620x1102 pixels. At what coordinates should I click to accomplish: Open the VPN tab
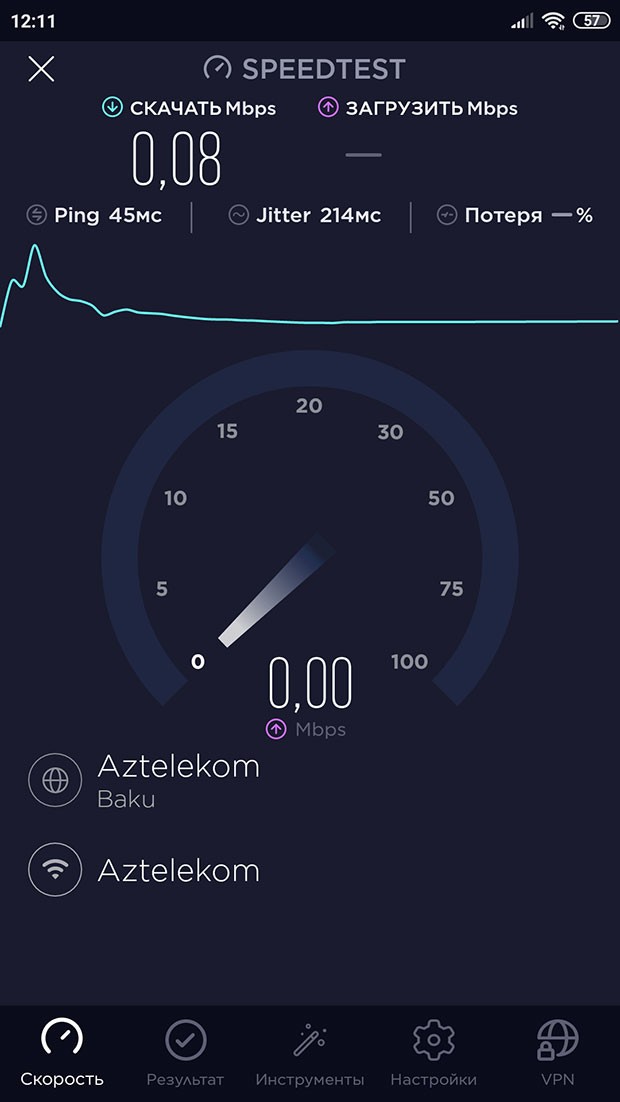557,1052
